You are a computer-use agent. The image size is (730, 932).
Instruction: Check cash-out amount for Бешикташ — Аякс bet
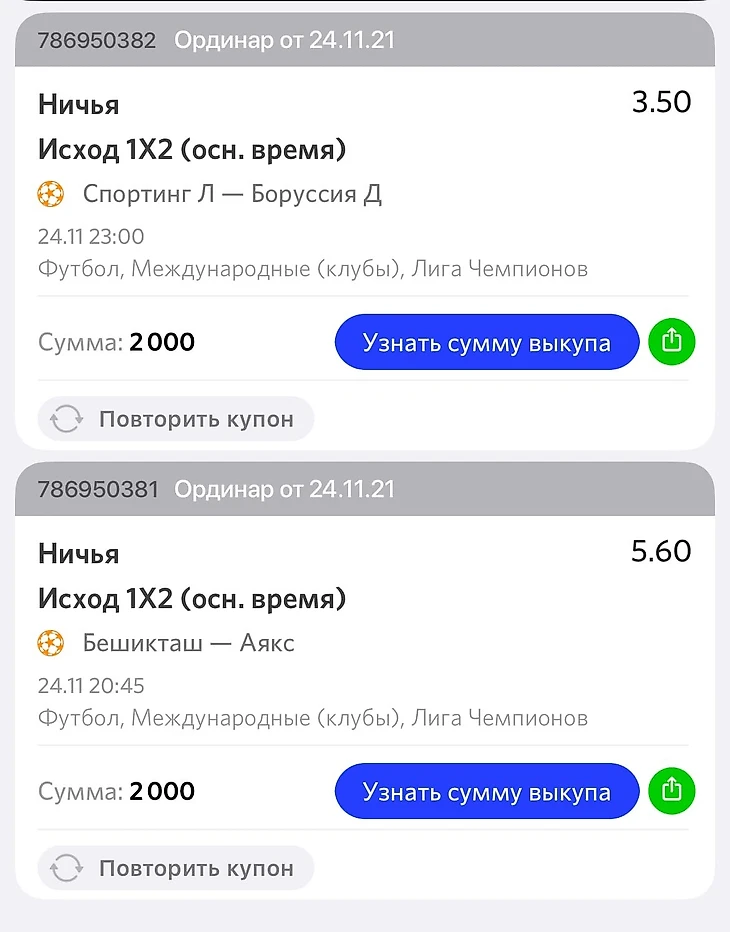pyautogui.click(x=486, y=792)
